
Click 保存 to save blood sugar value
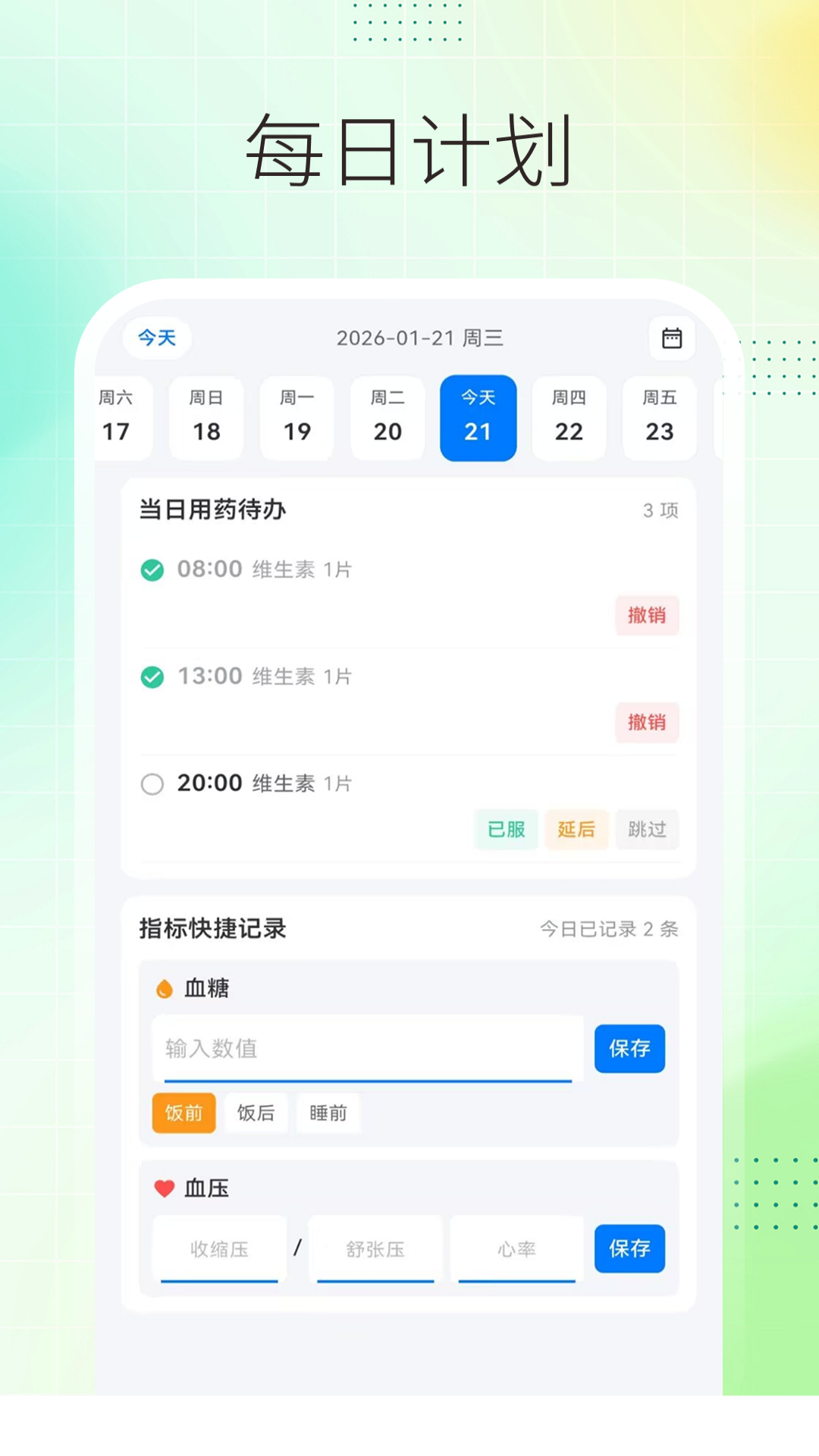[x=629, y=1049]
